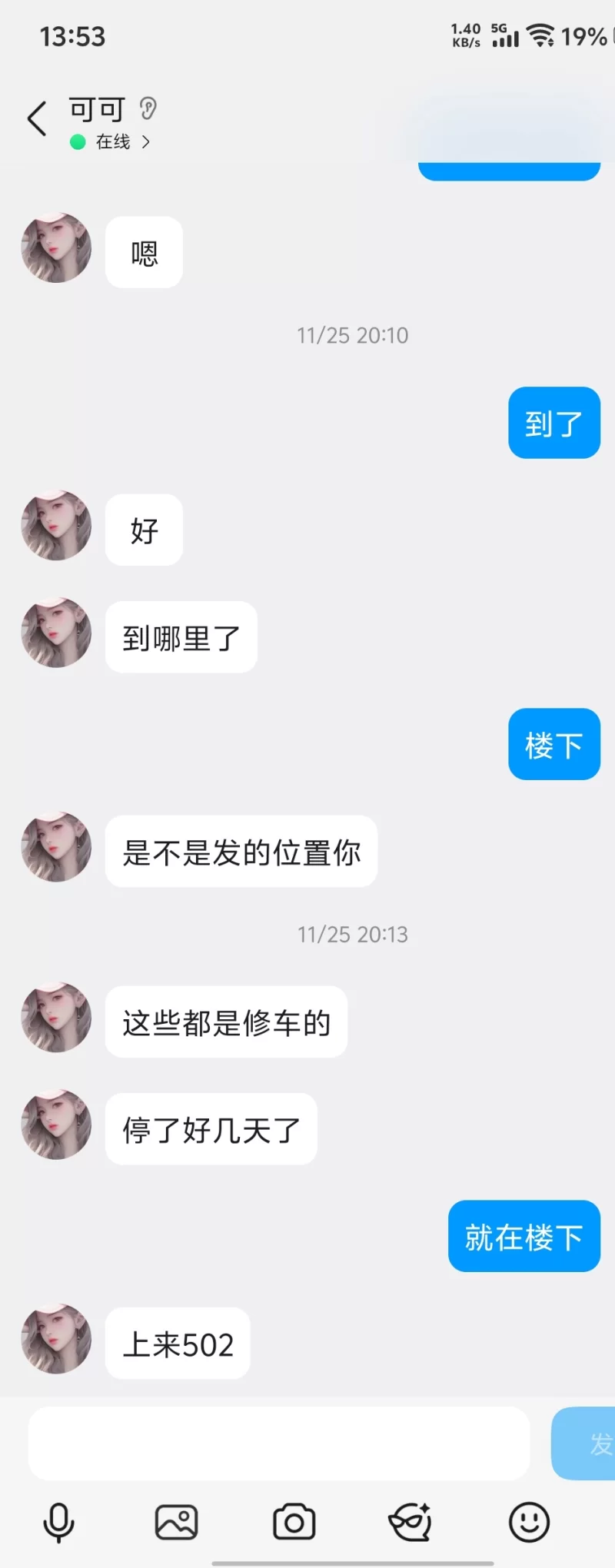Open the photo gallery picker
This screenshot has width=615, height=1568.
(176, 1523)
